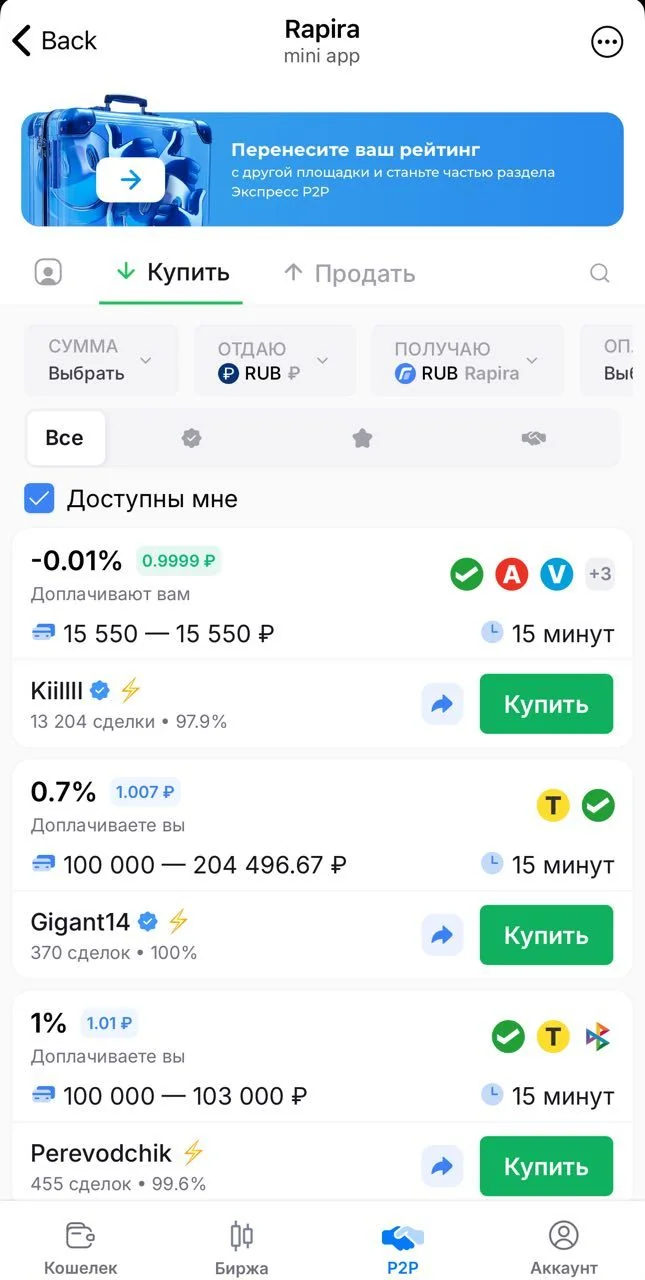Open the profile icon beside Купить
This screenshot has height=1280, width=645.
coord(48,273)
